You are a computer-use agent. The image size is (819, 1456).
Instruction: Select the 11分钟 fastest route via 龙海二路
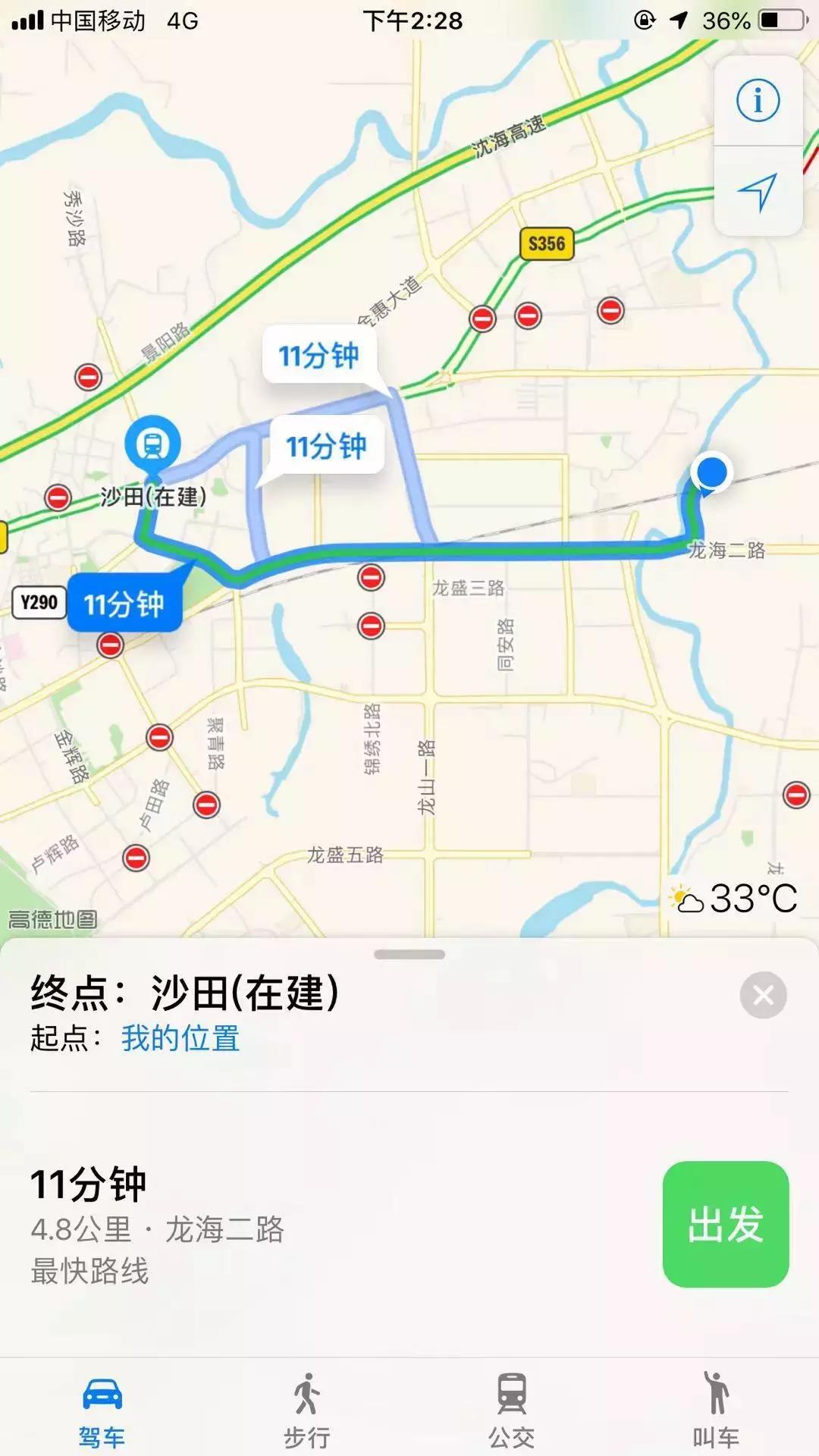[x=157, y=1222]
